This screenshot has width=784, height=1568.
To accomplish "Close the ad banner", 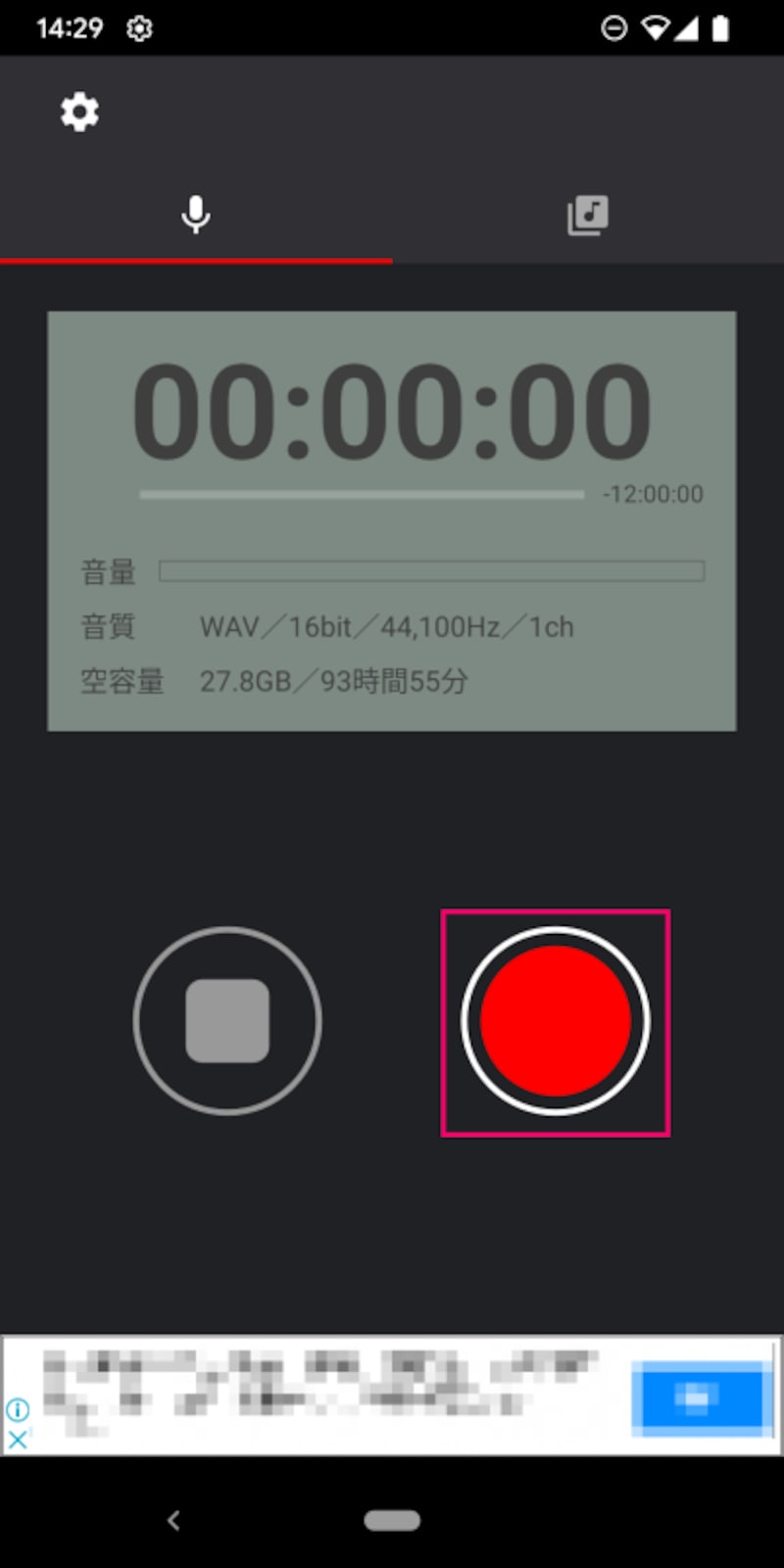I will [18, 1440].
